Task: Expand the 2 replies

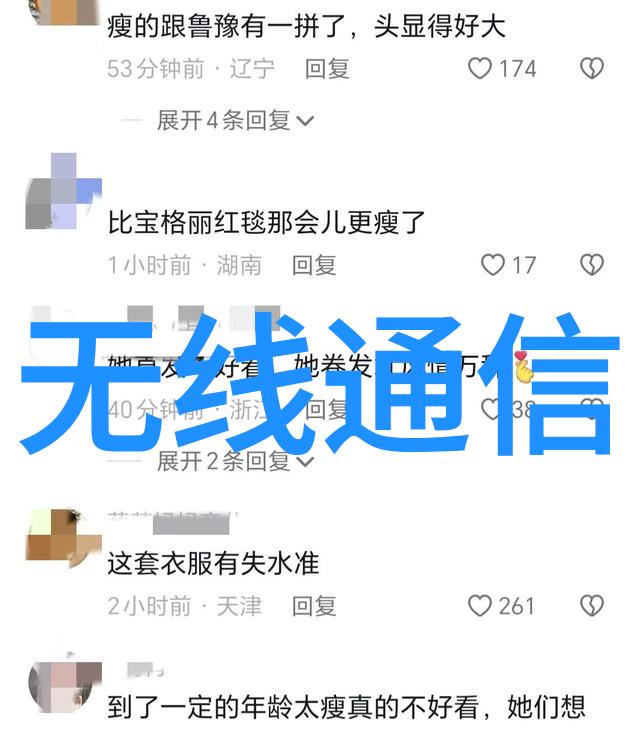Action: point(235,461)
